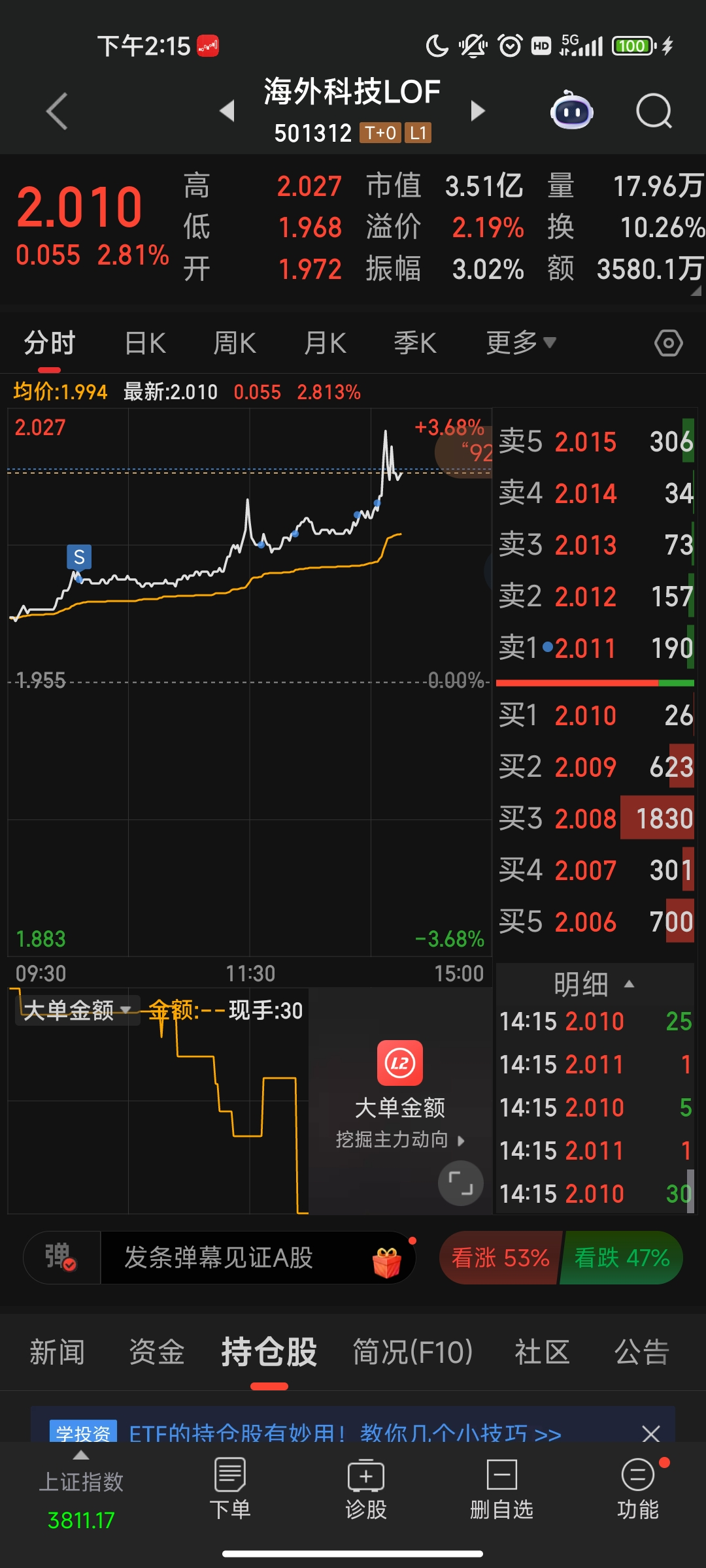Tap 下单 to place an order
This screenshot has width=706, height=1568.
[x=230, y=1488]
